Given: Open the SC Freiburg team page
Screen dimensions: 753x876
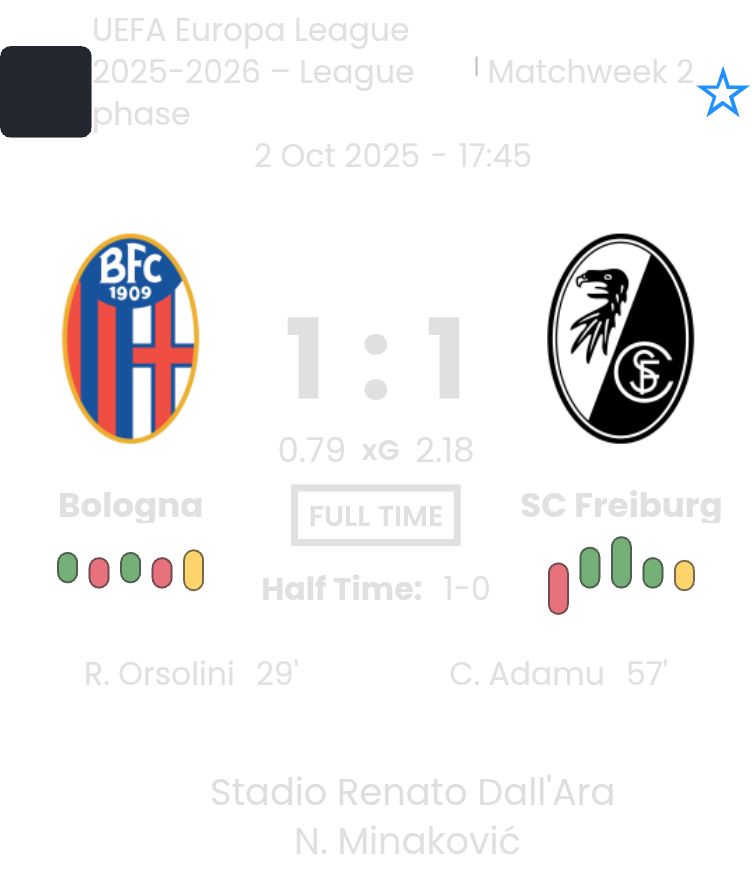Looking at the screenshot, I should tap(621, 506).
